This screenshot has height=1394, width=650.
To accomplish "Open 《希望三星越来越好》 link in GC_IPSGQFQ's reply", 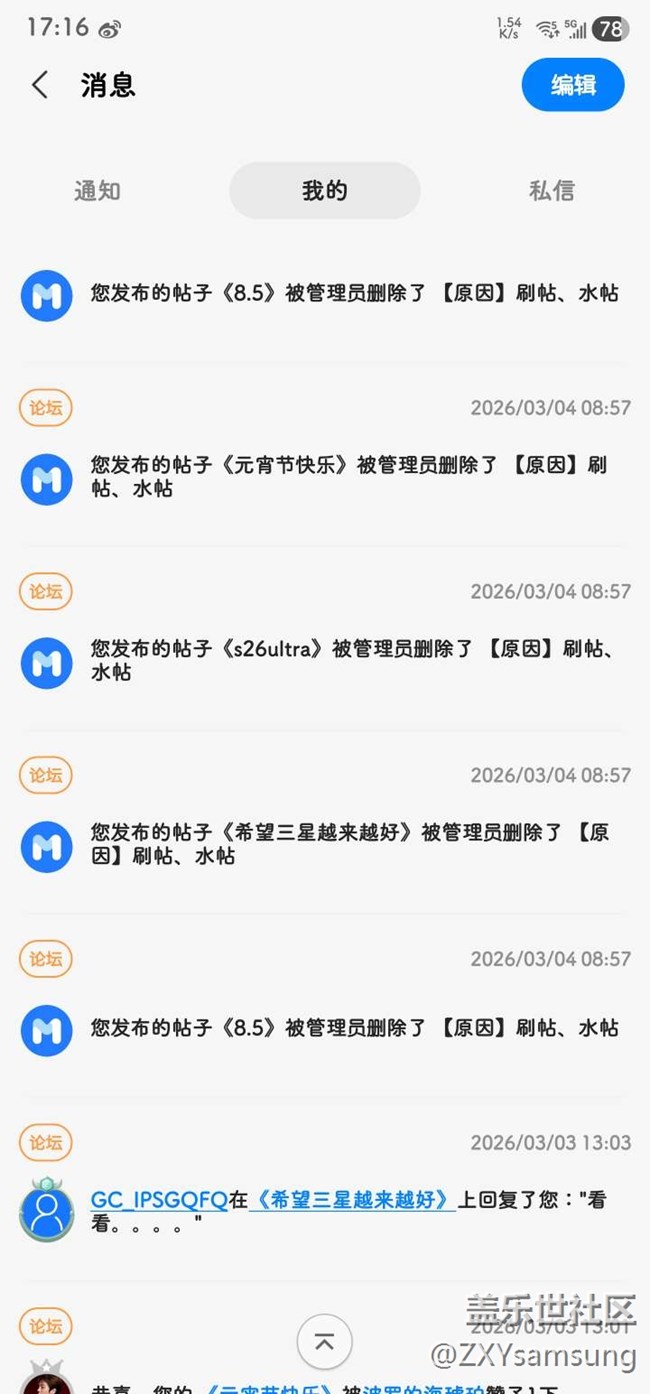I will [353, 1199].
